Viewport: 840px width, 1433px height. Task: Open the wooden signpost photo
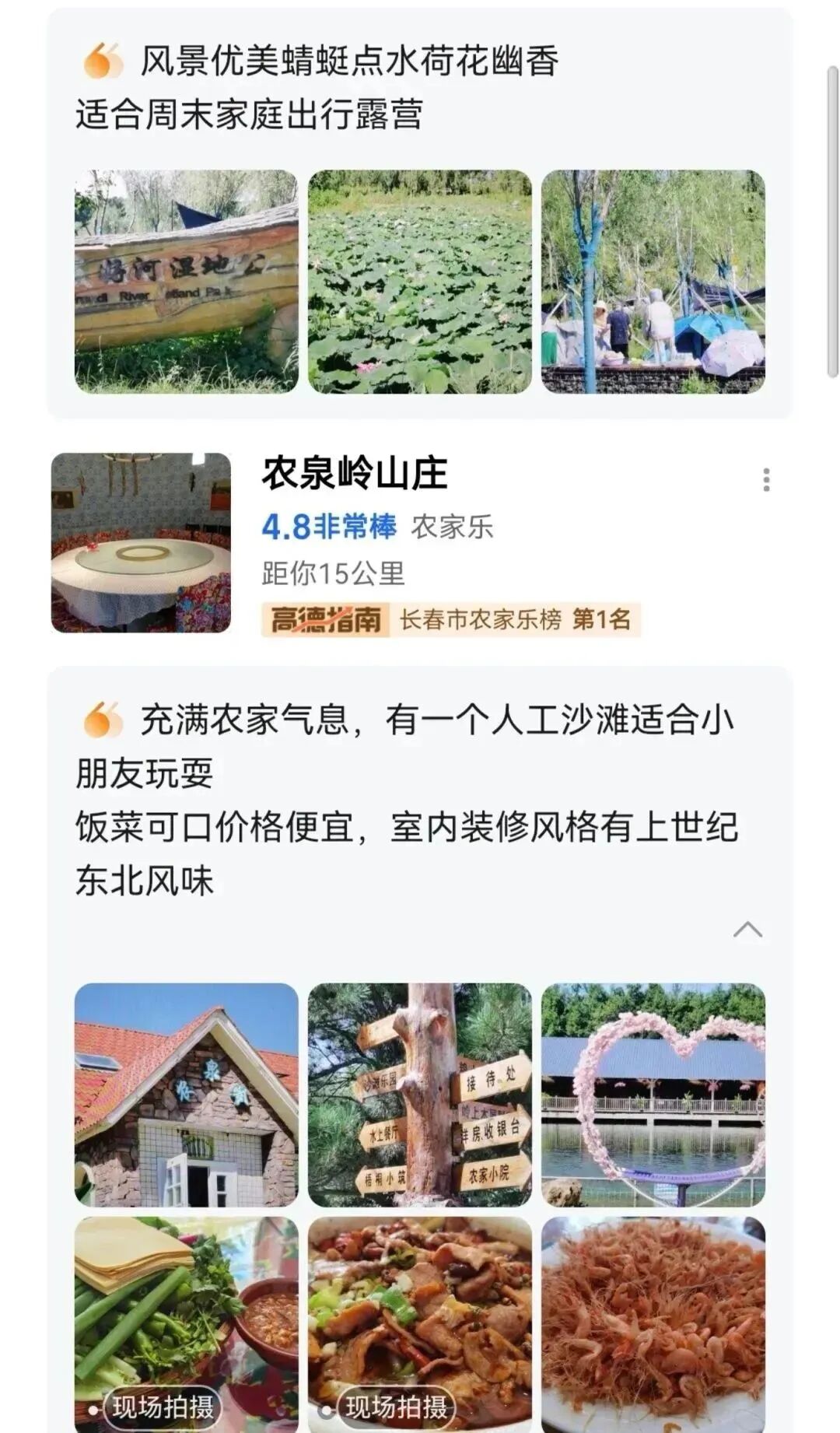tap(419, 1095)
